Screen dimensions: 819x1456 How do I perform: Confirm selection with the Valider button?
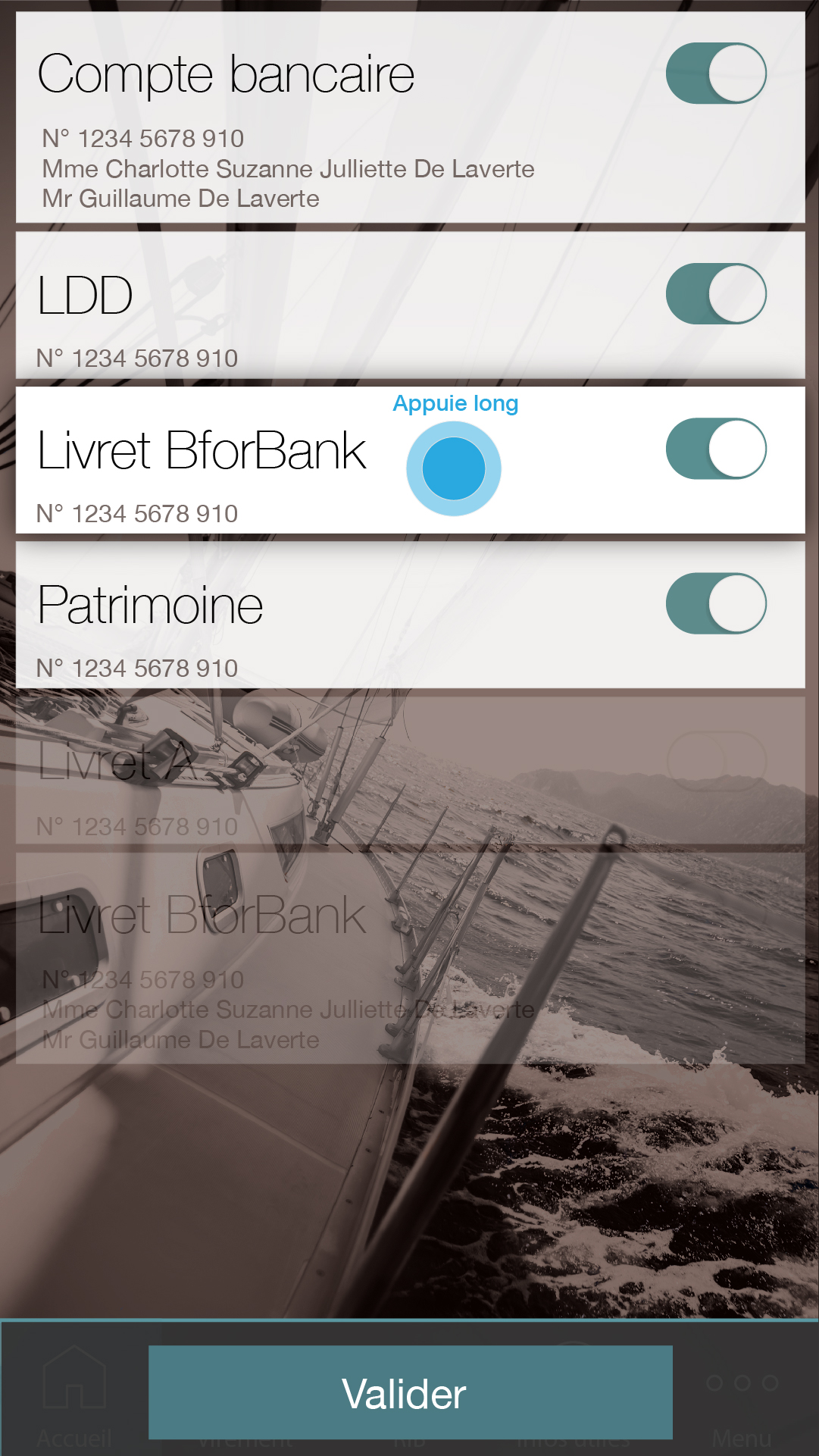click(x=410, y=1392)
